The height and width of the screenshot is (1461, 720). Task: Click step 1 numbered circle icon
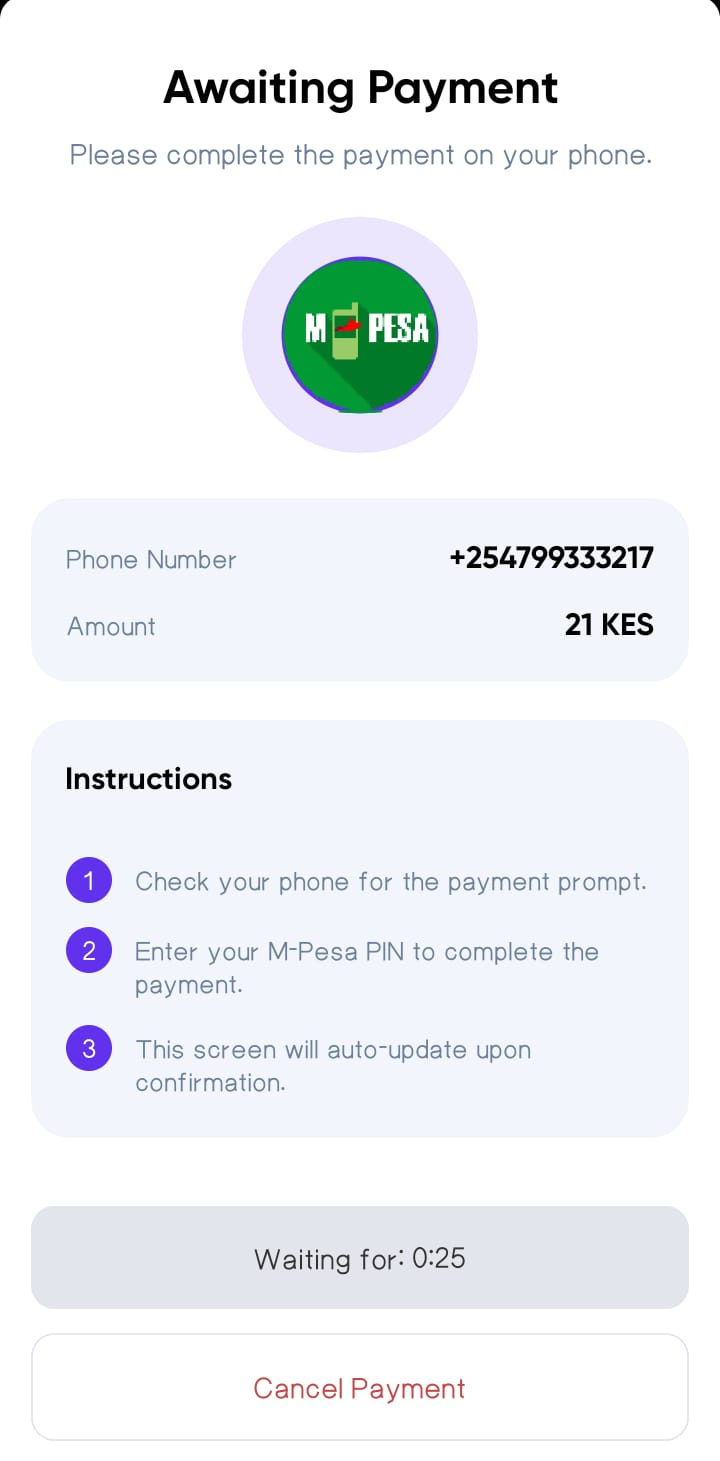pos(89,880)
